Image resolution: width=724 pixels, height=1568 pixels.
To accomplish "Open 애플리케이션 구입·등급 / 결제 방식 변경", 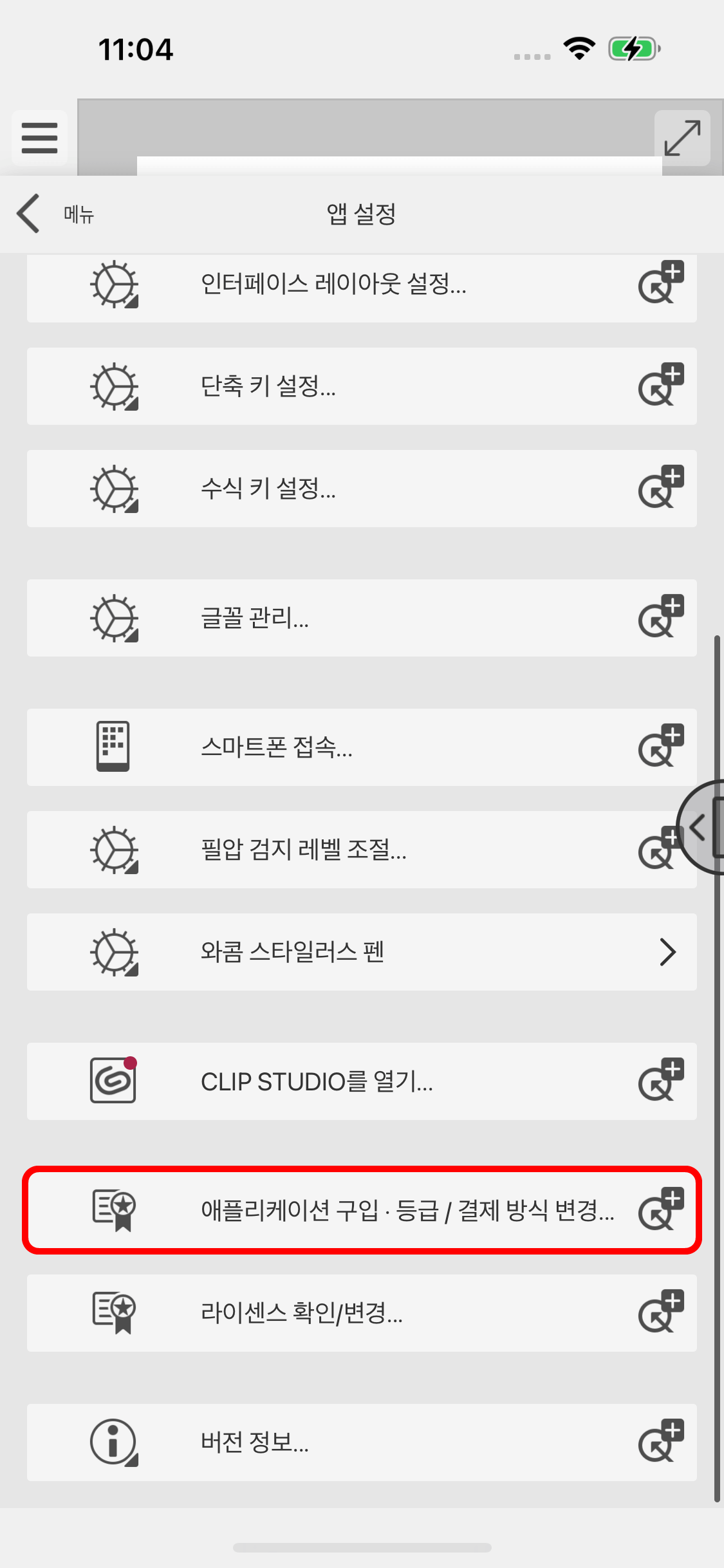I will [x=360, y=1210].
